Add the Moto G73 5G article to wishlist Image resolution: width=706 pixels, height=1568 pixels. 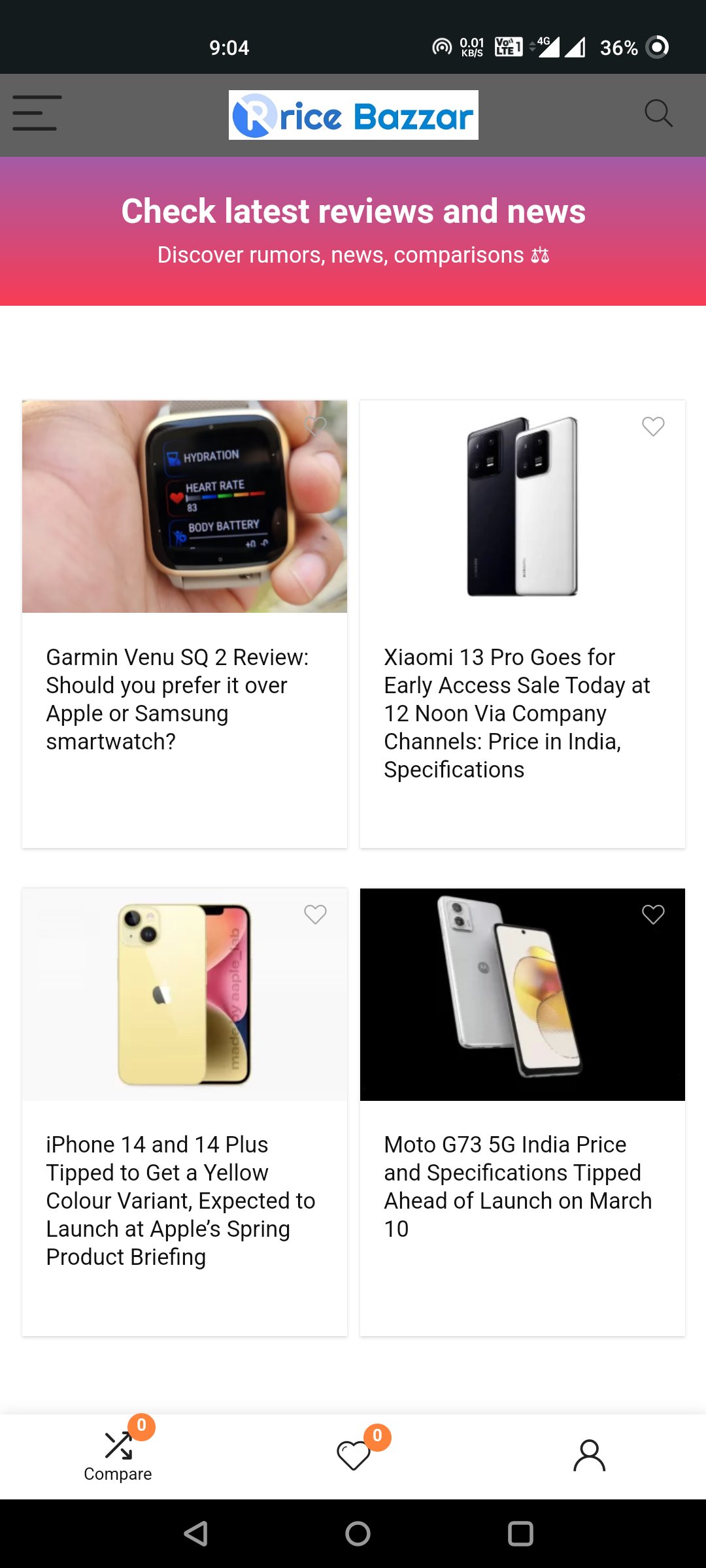[x=653, y=915]
